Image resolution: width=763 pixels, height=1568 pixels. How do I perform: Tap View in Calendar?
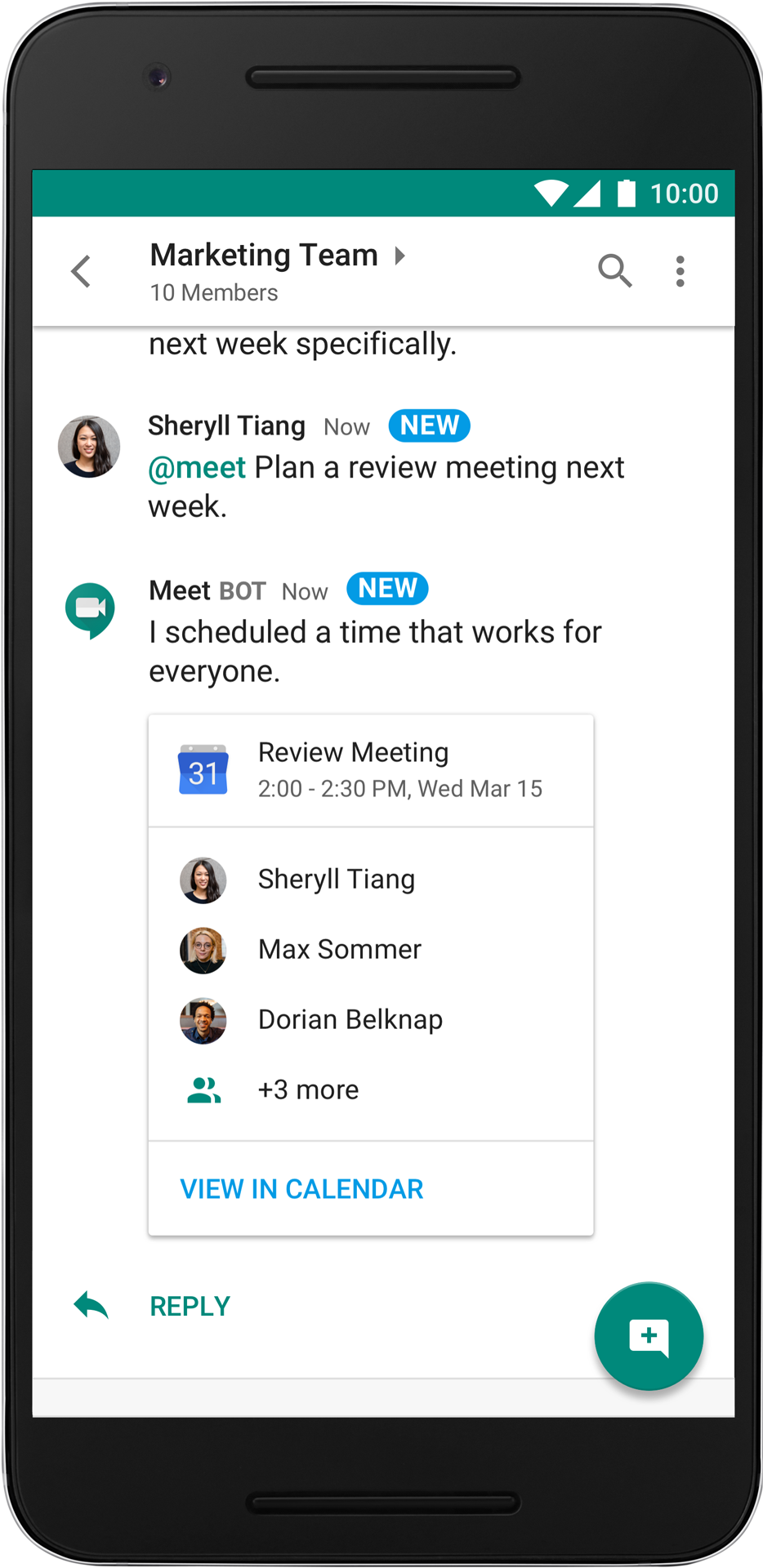click(x=301, y=1189)
